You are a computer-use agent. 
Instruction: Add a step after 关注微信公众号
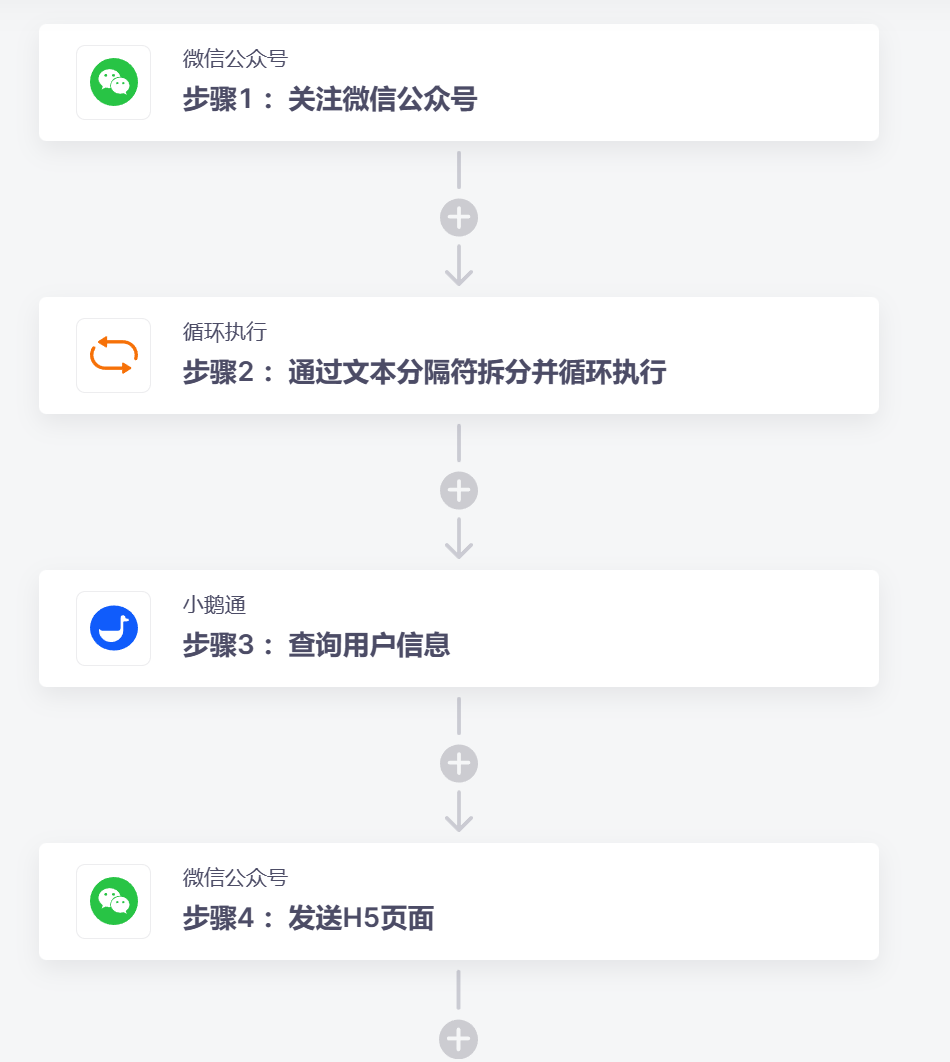(x=459, y=218)
